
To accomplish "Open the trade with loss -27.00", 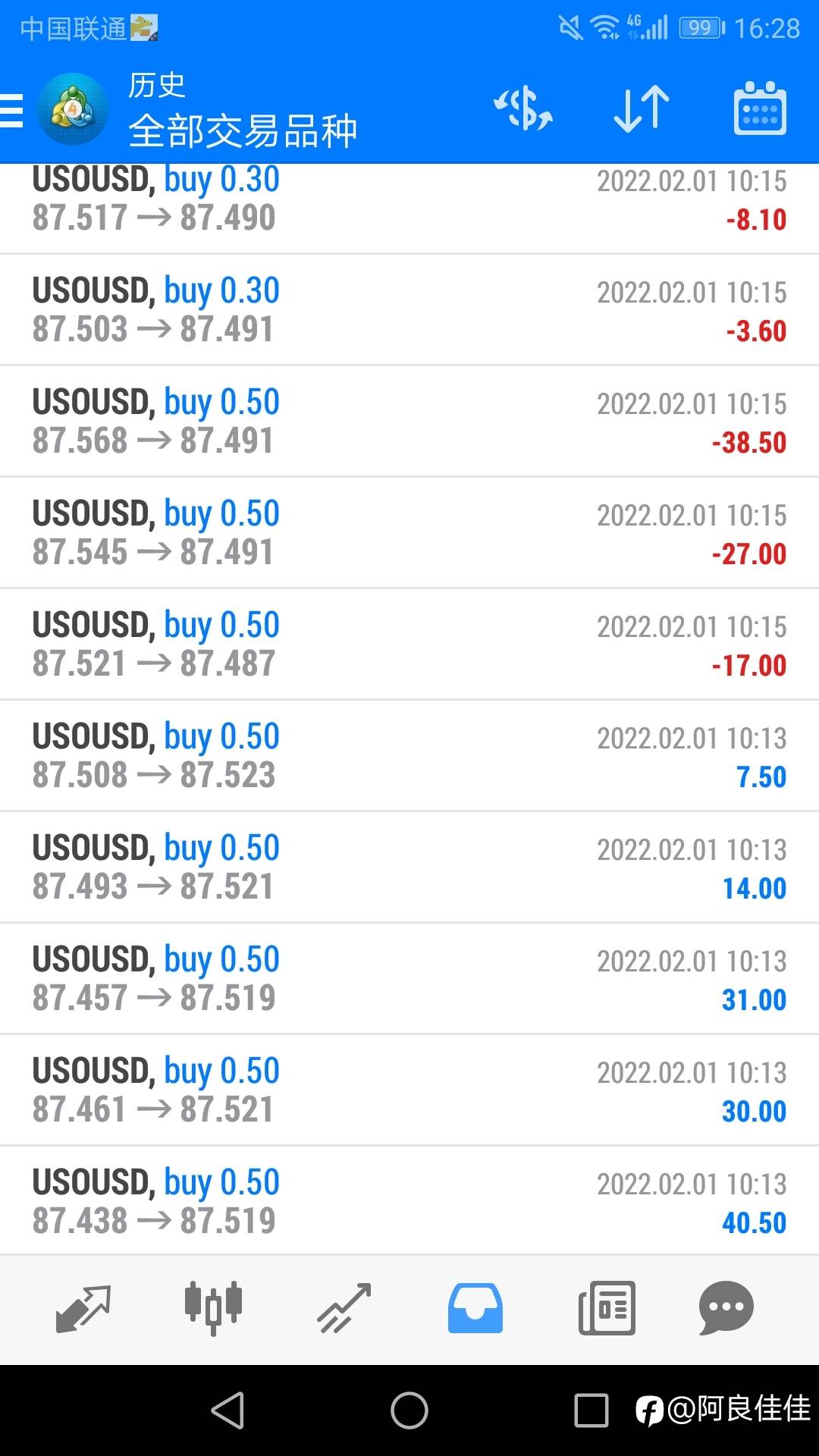I will pos(409,533).
